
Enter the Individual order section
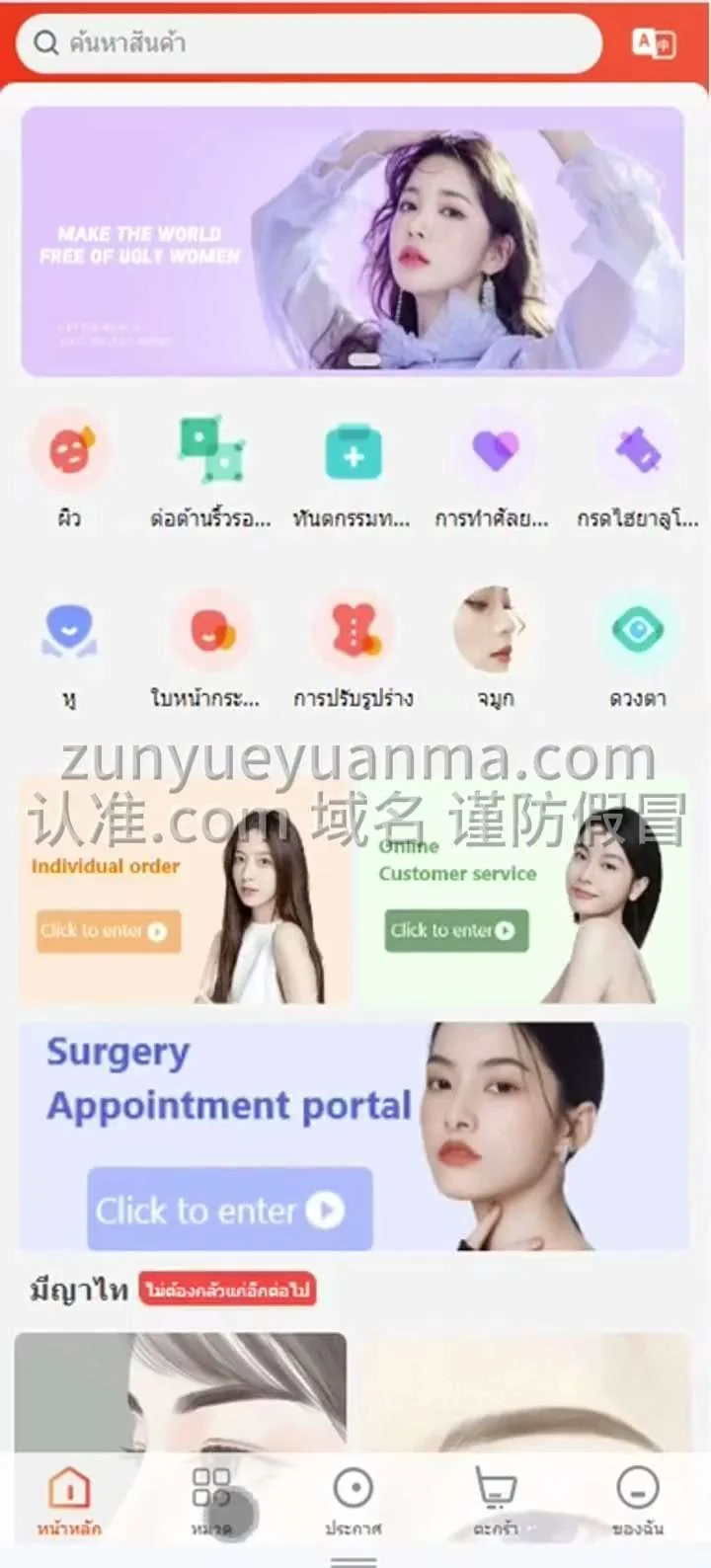pyautogui.click(x=109, y=931)
